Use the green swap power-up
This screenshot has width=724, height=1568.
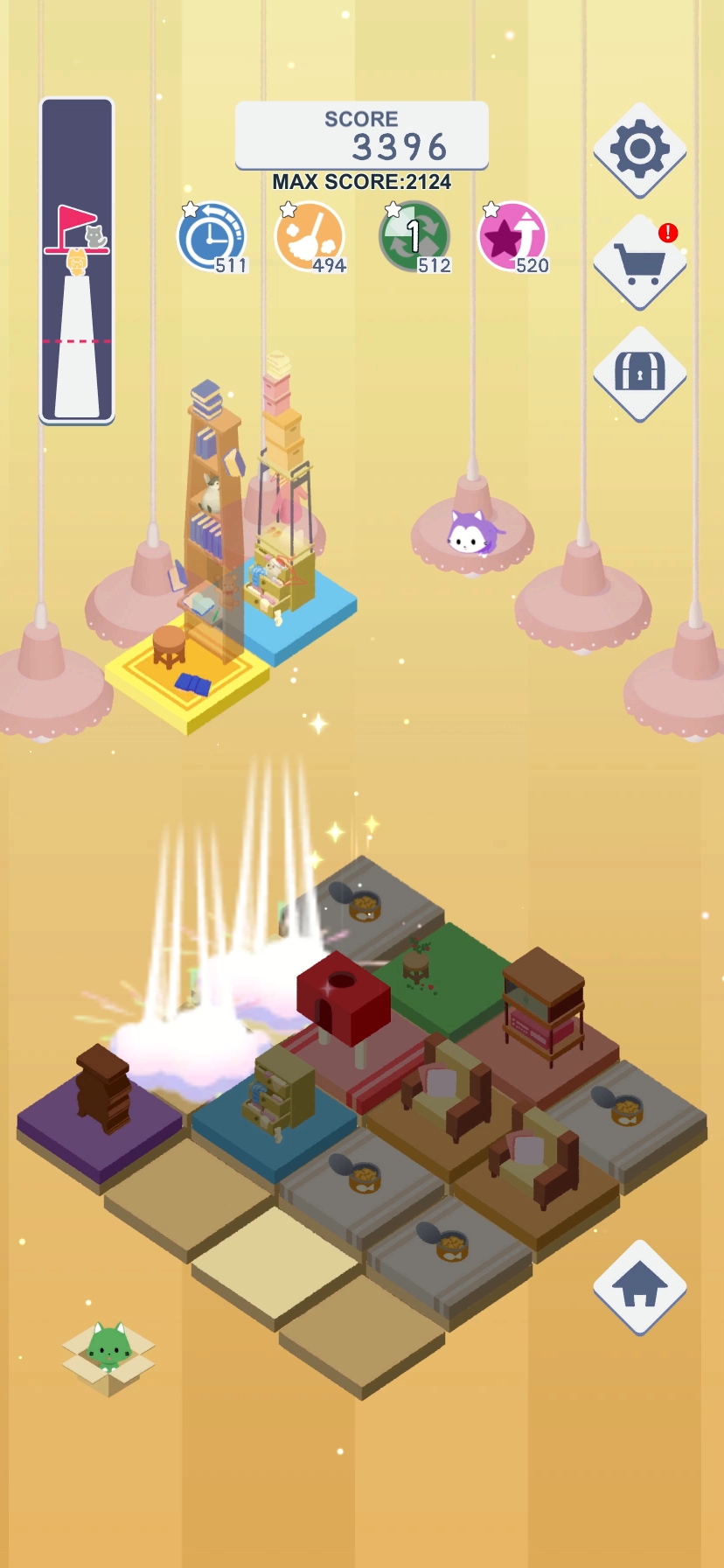[414, 237]
